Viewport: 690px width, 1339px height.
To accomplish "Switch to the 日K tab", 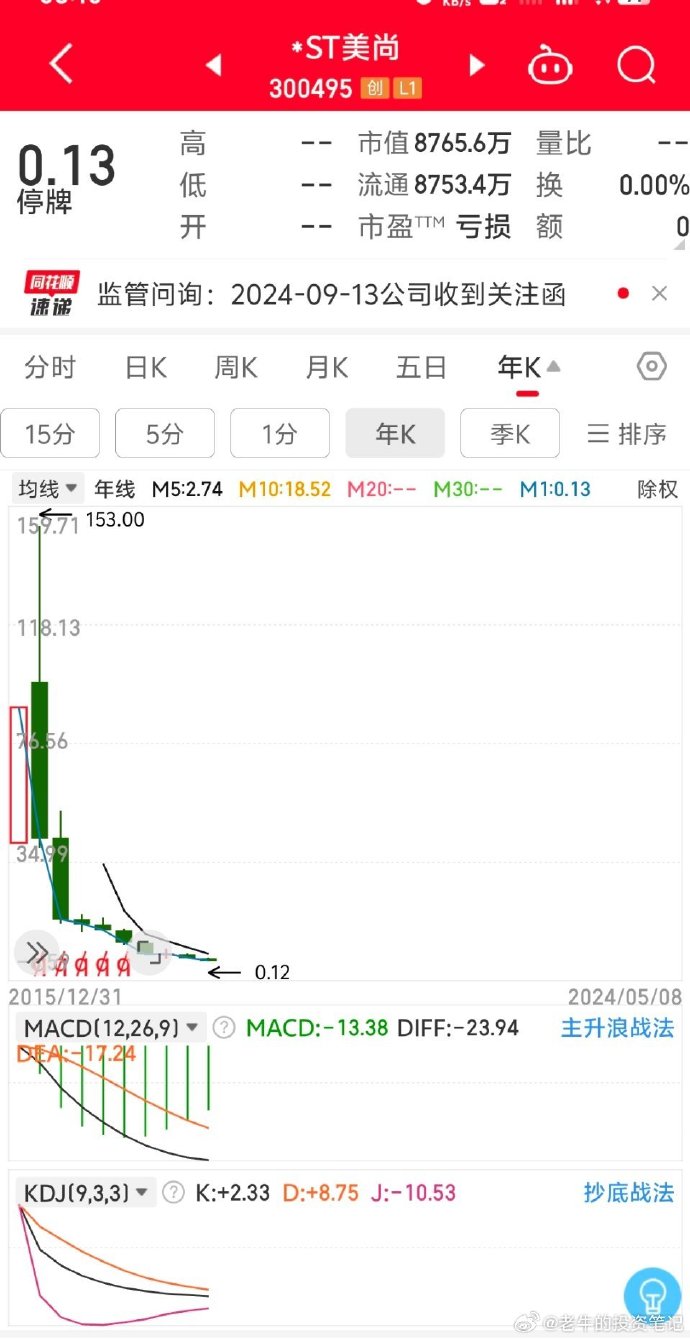I will click(x=145, y=368).
